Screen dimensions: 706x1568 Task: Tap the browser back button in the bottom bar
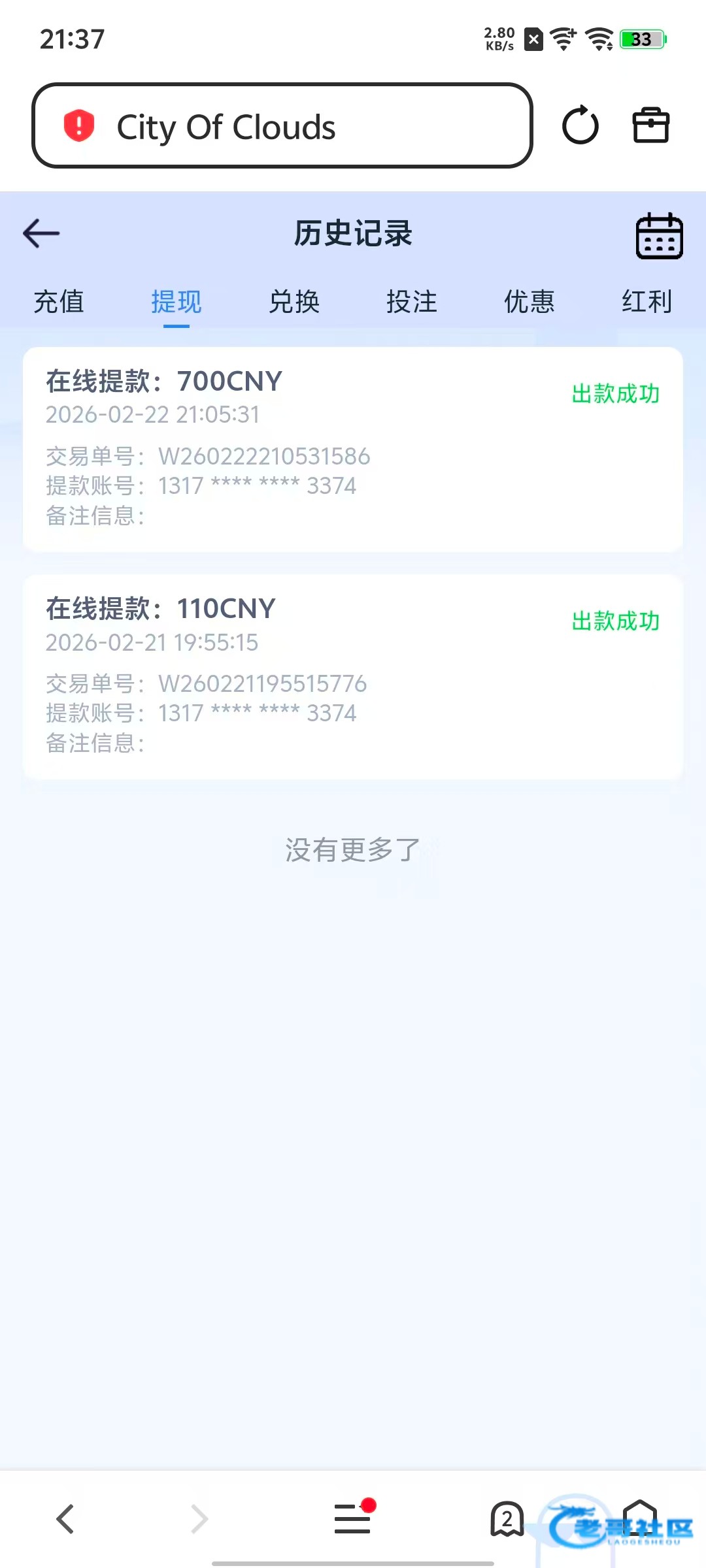coord(65,1518)
